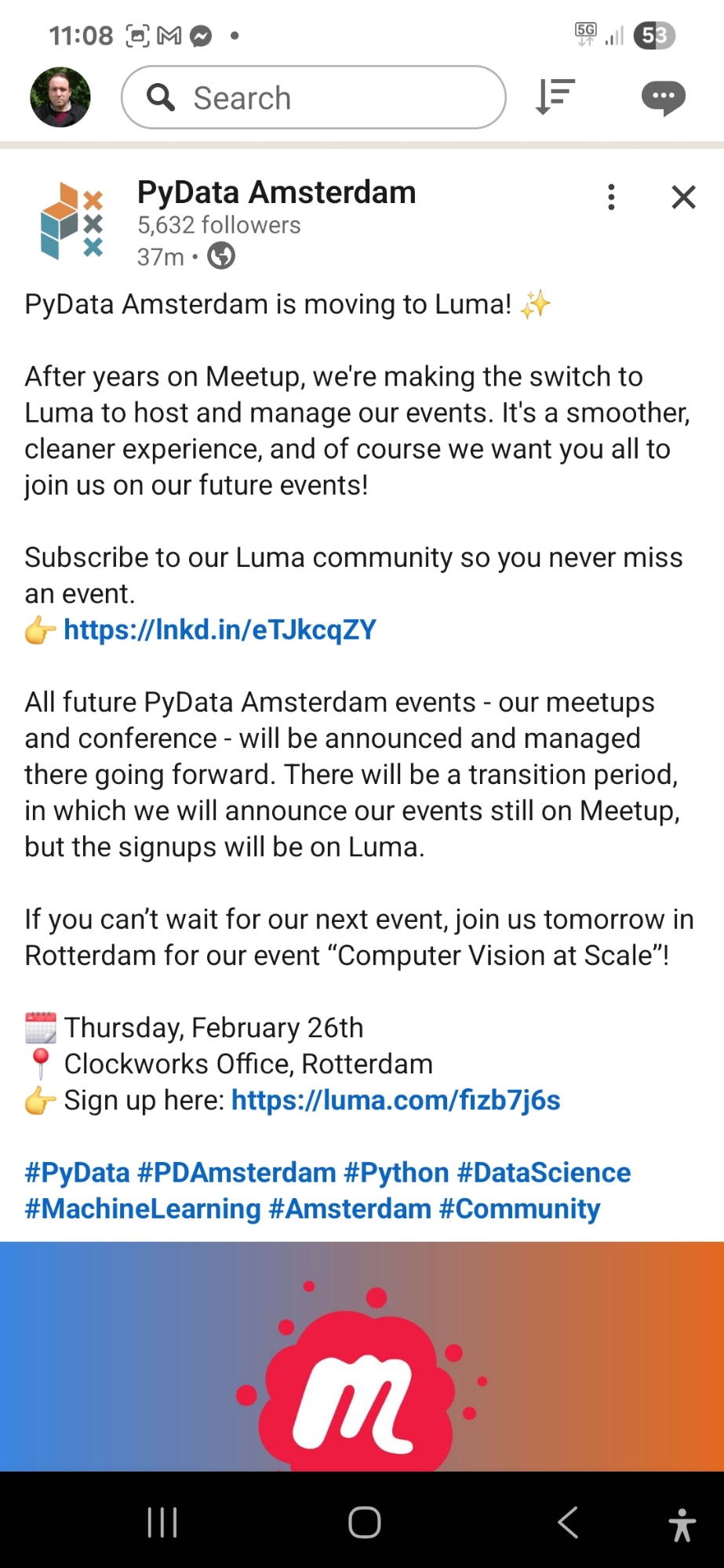This screenshot has width=724, height=1568.
Task: Open the #MachineLearning hashtag
Action: 142,1208
